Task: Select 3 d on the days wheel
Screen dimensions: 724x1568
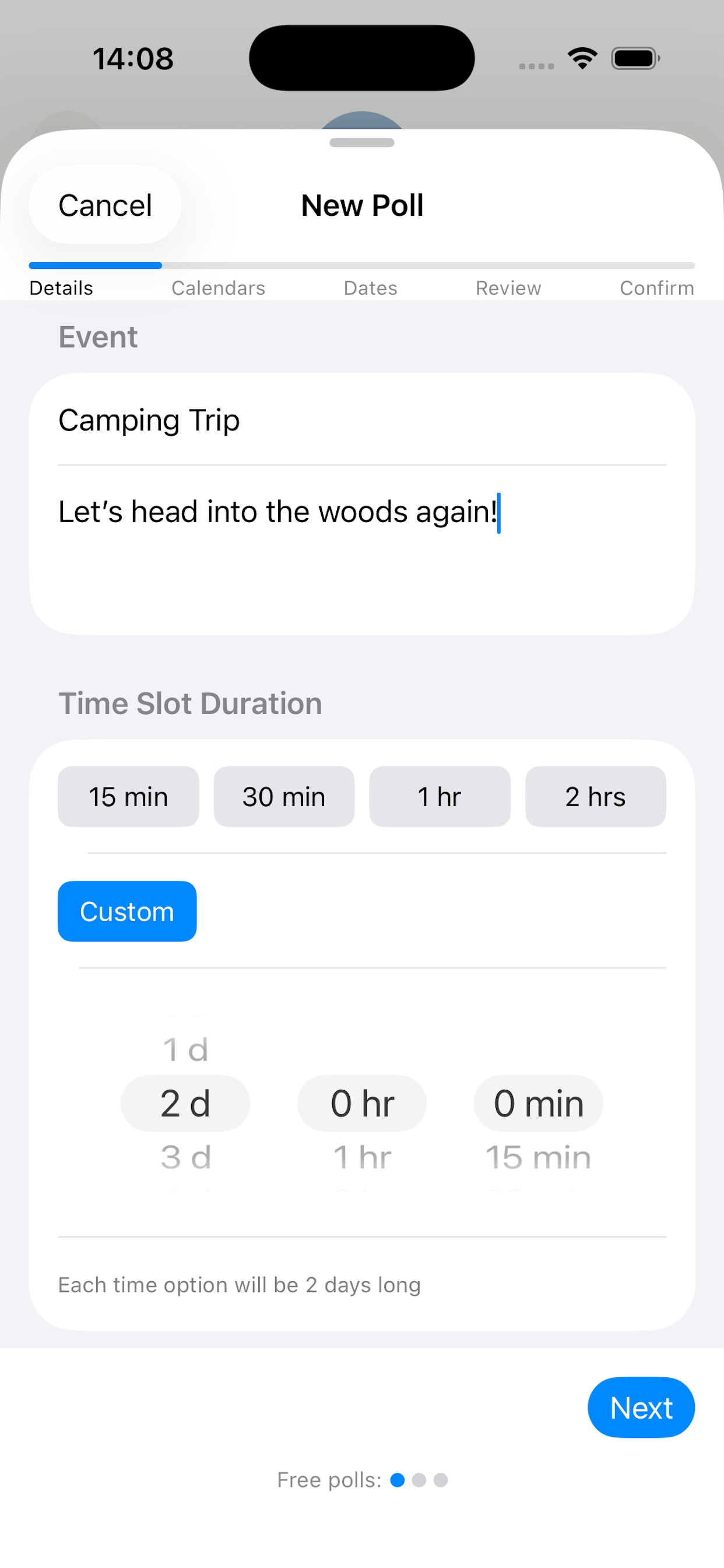Action: click(185, 1157)
